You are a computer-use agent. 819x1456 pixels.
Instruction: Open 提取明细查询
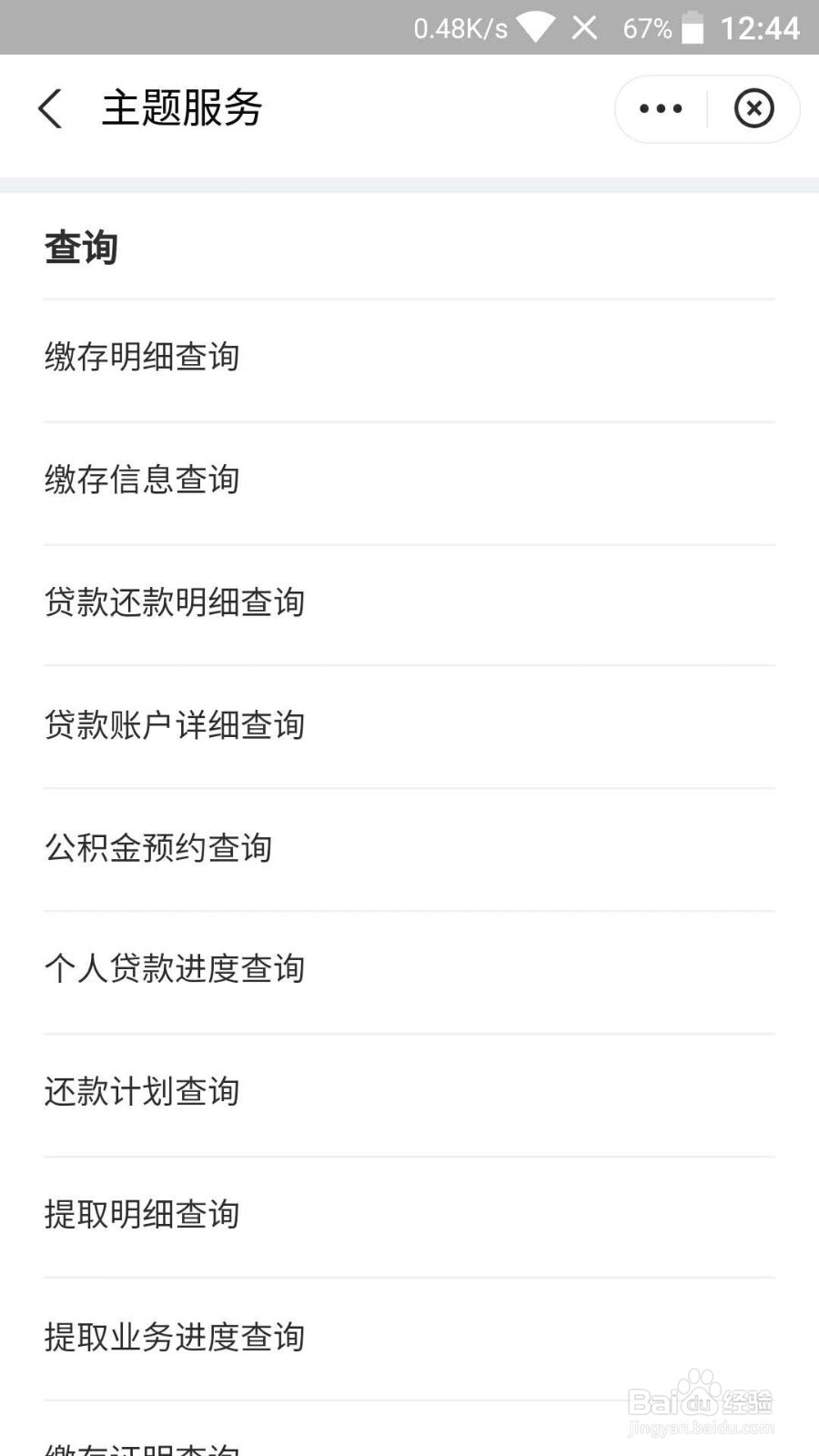[x=142, y=1215]
